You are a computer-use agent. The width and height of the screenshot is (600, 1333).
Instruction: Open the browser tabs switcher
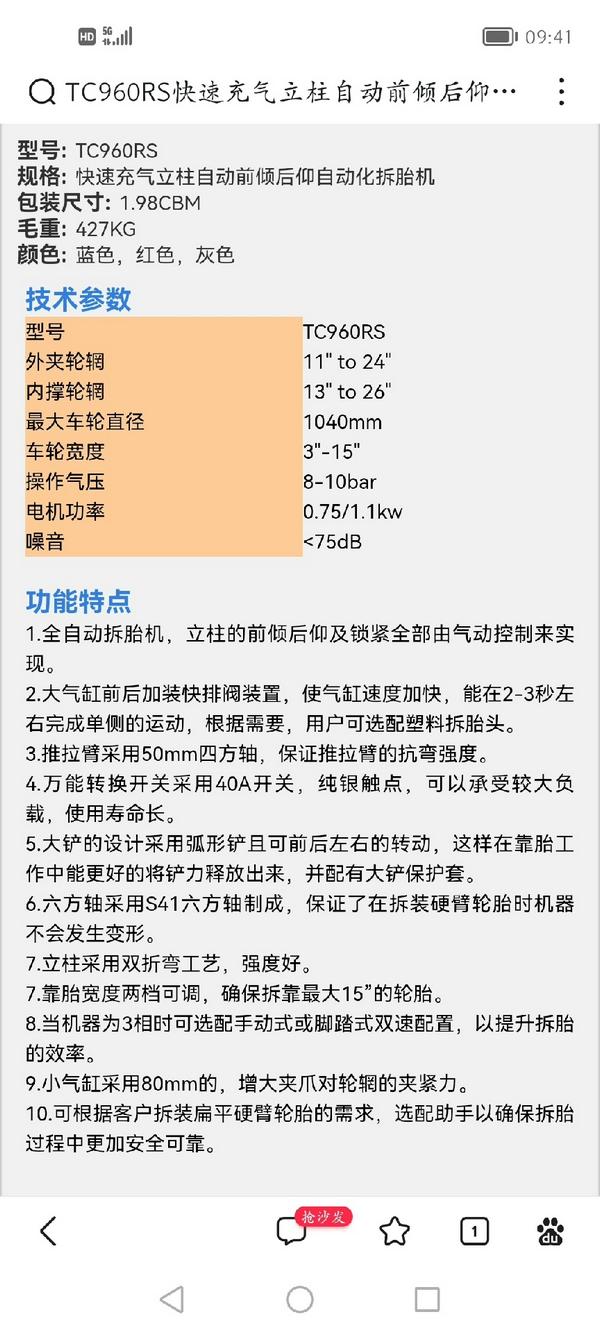click(474, 1231)
